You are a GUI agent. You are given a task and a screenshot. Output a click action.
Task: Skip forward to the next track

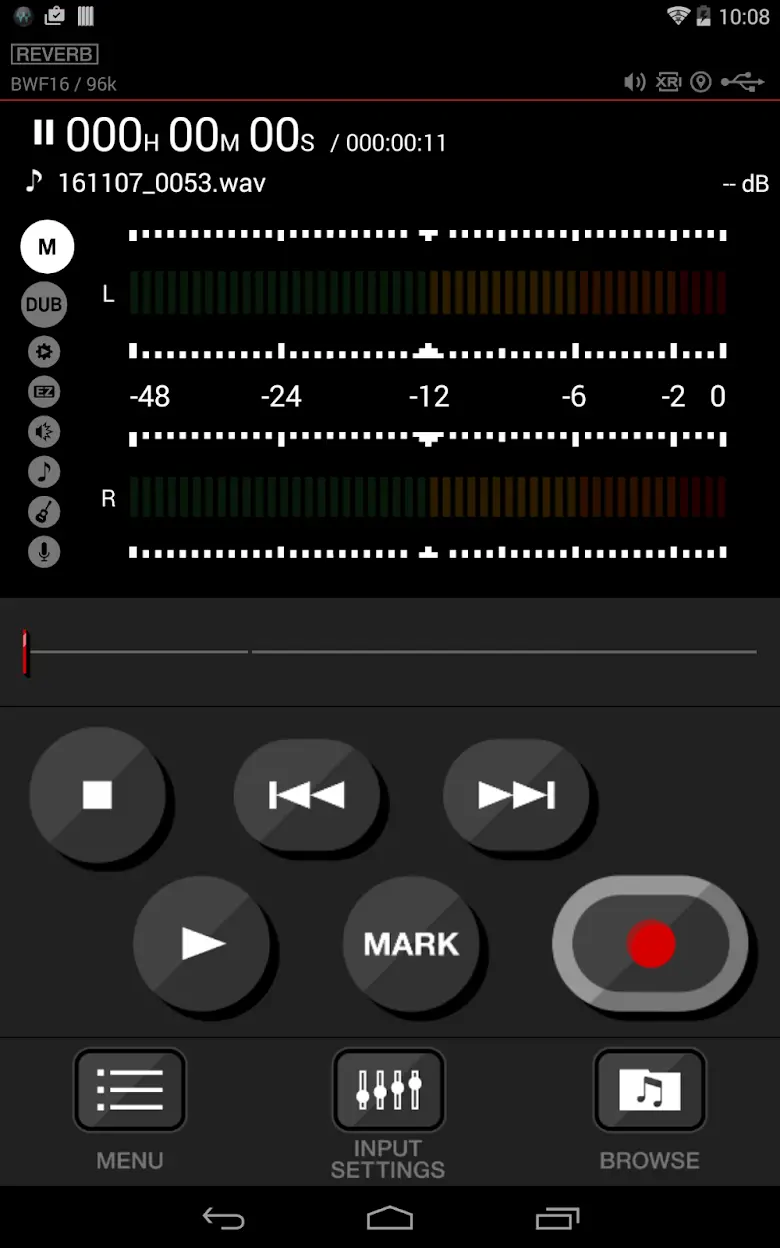(516, 795)
